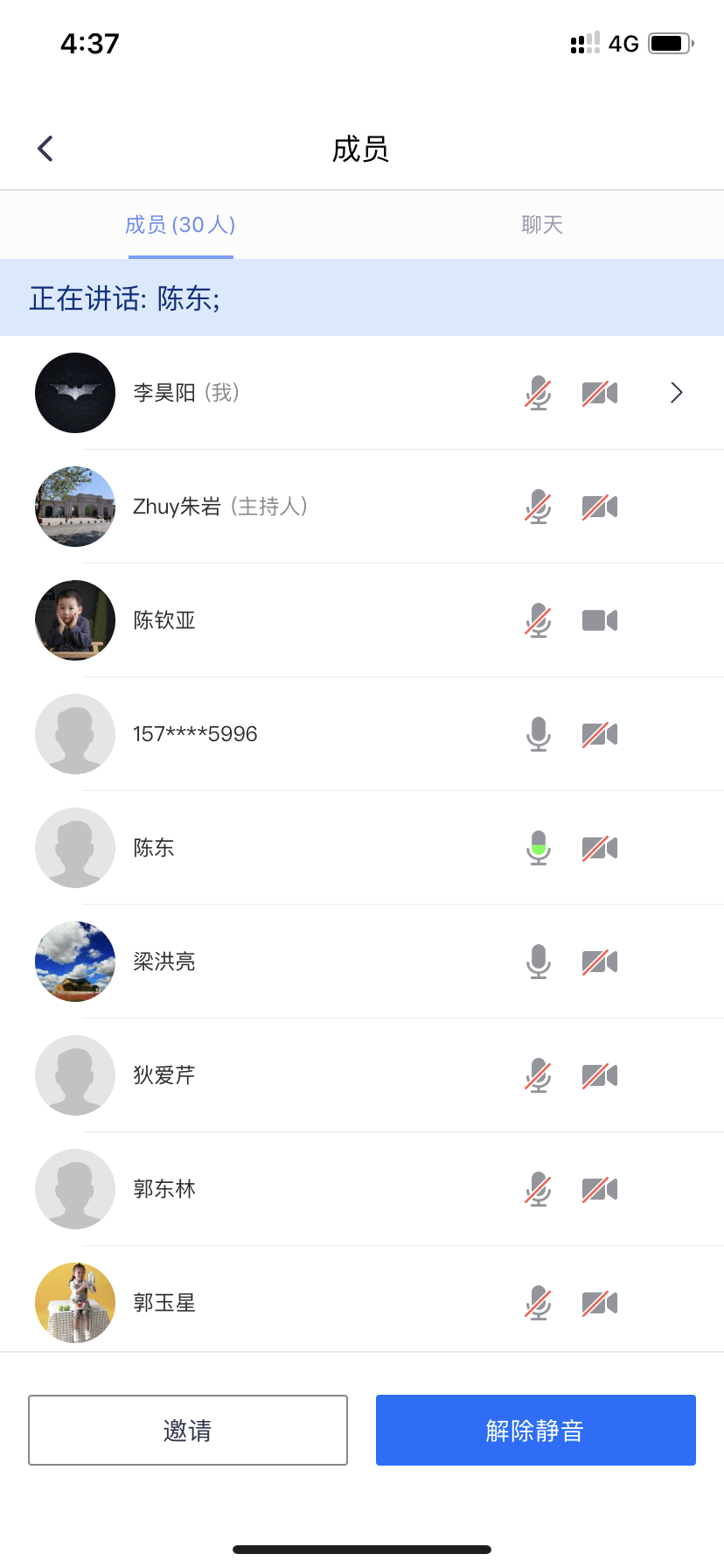The image size is (724, 1568).
Task: Open the row for 李昊阳 (我)
Action: tap(186, 393)
